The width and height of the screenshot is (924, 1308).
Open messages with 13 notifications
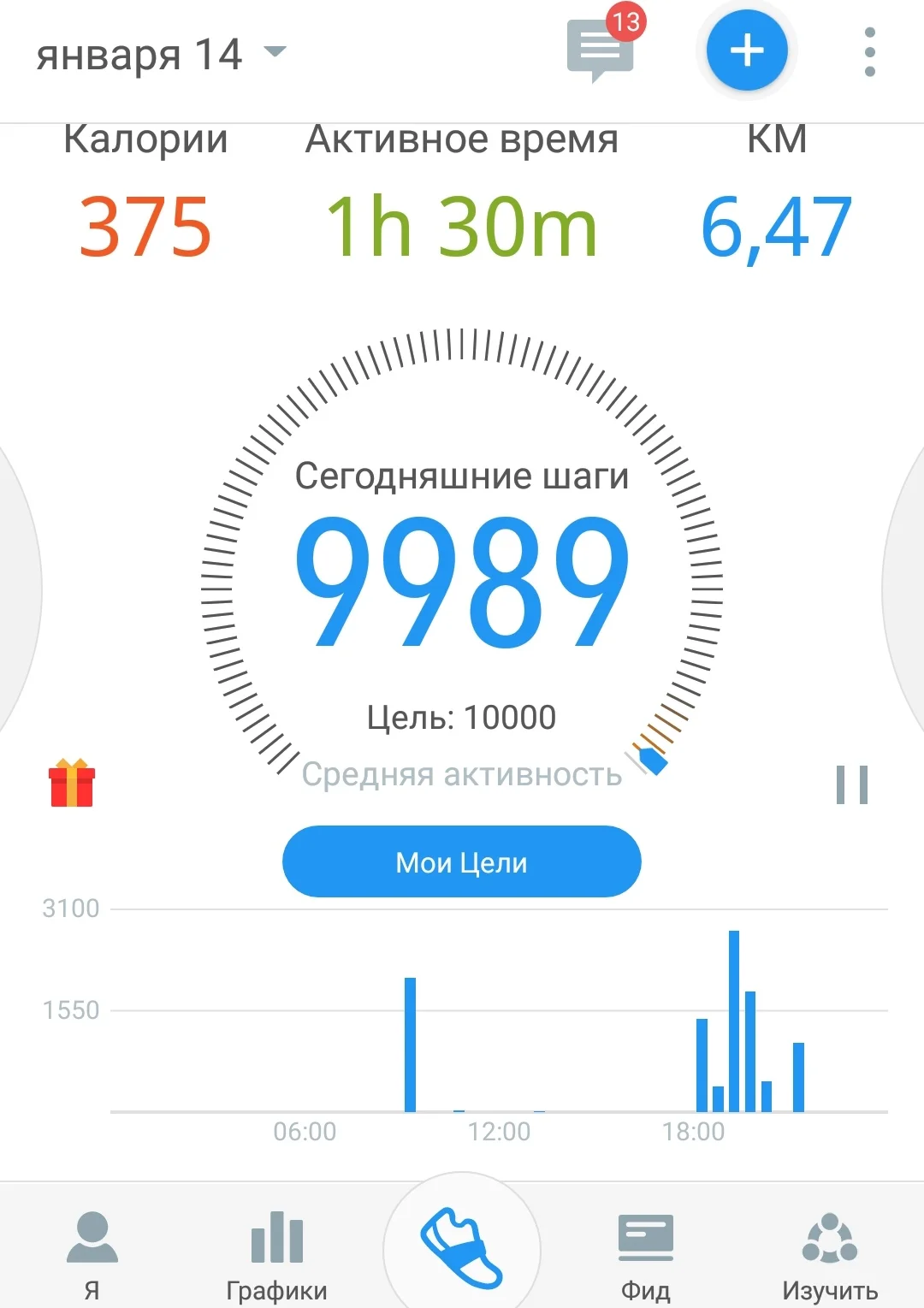coord(602,50)
